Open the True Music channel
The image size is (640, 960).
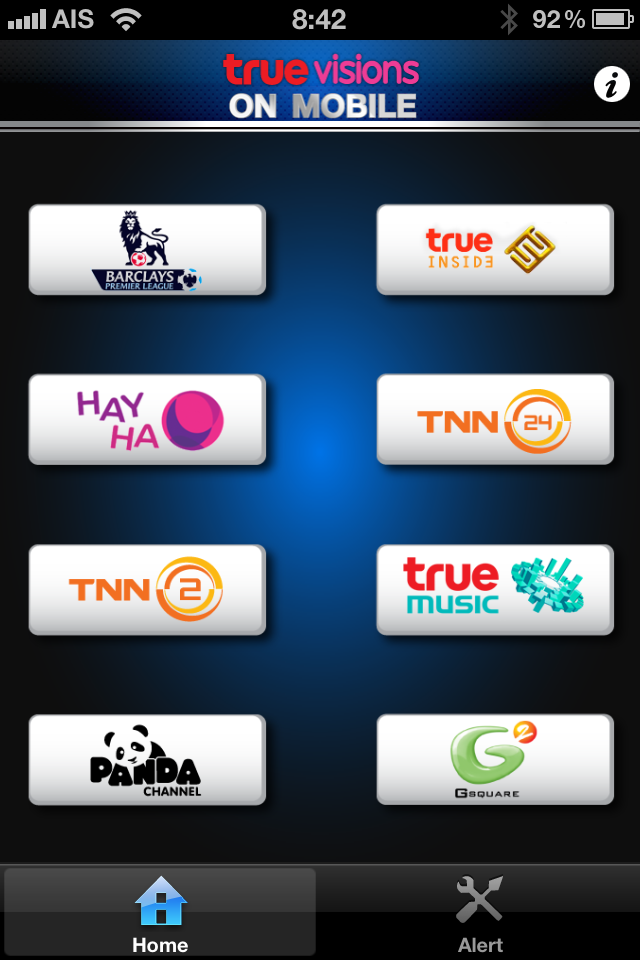tap(495, 590)
